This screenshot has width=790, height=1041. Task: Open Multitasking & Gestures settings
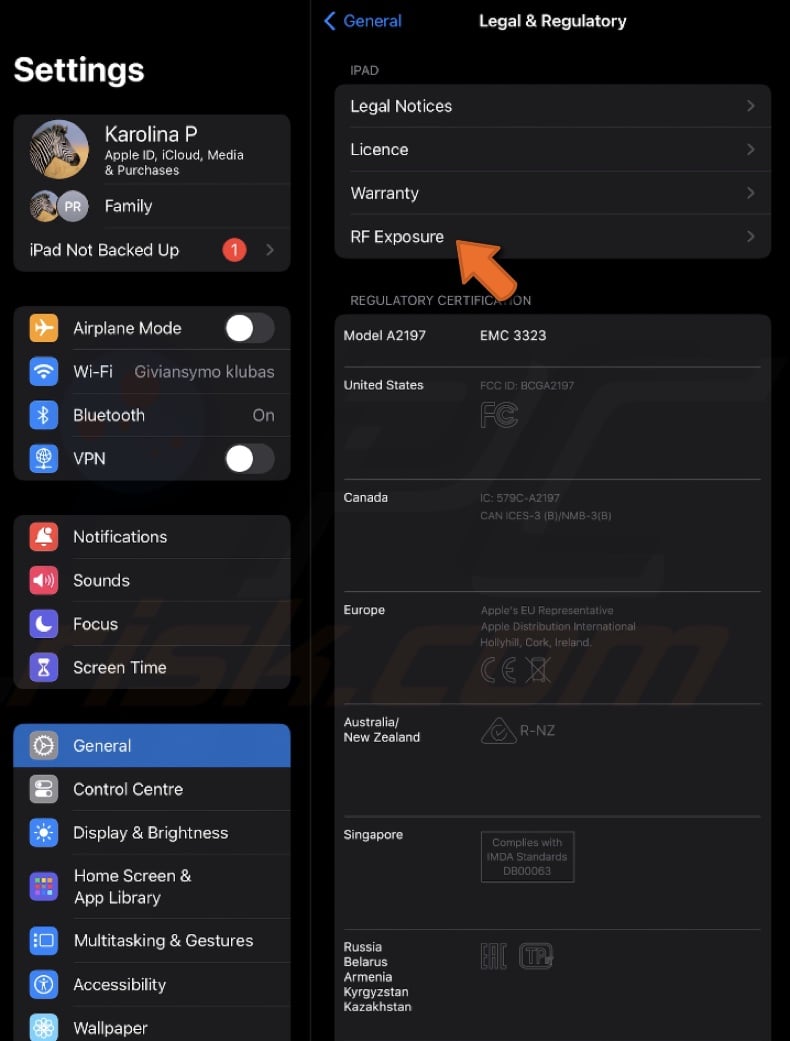pyautogui.click(x=152, y=941)
